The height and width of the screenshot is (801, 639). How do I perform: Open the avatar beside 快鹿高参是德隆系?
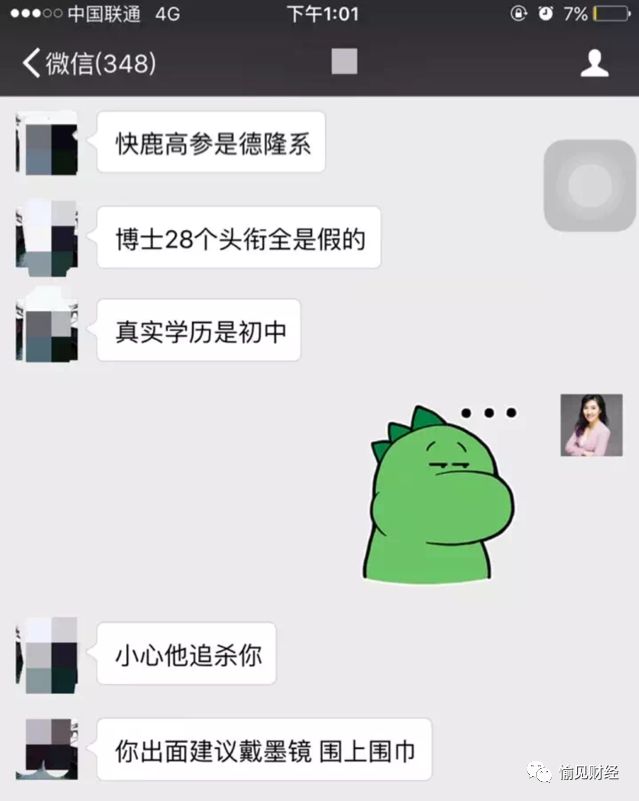47,142
